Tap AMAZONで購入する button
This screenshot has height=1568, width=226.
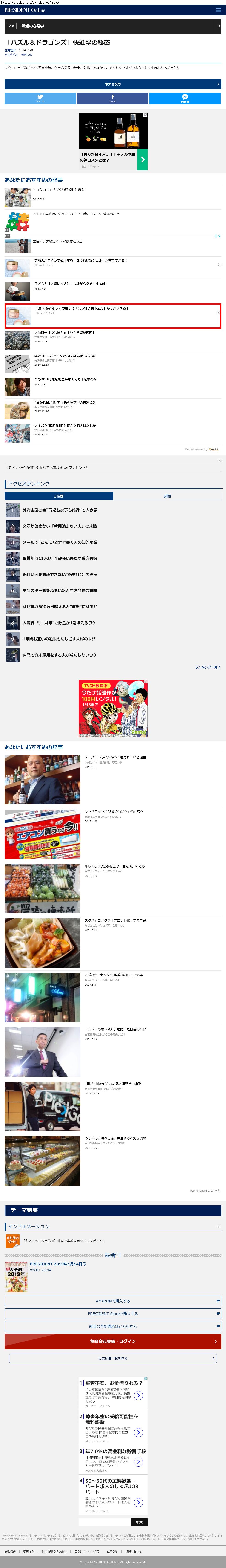coord(113,1301)
